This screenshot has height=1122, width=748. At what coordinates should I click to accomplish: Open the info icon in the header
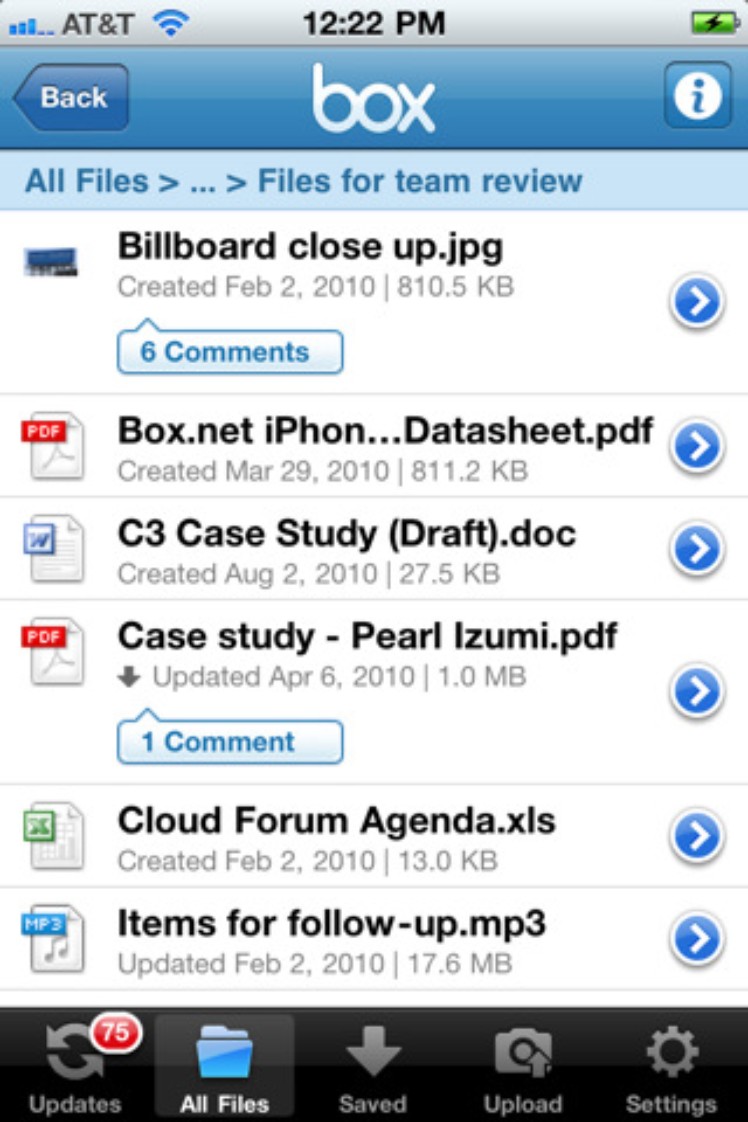coord(697,97)
